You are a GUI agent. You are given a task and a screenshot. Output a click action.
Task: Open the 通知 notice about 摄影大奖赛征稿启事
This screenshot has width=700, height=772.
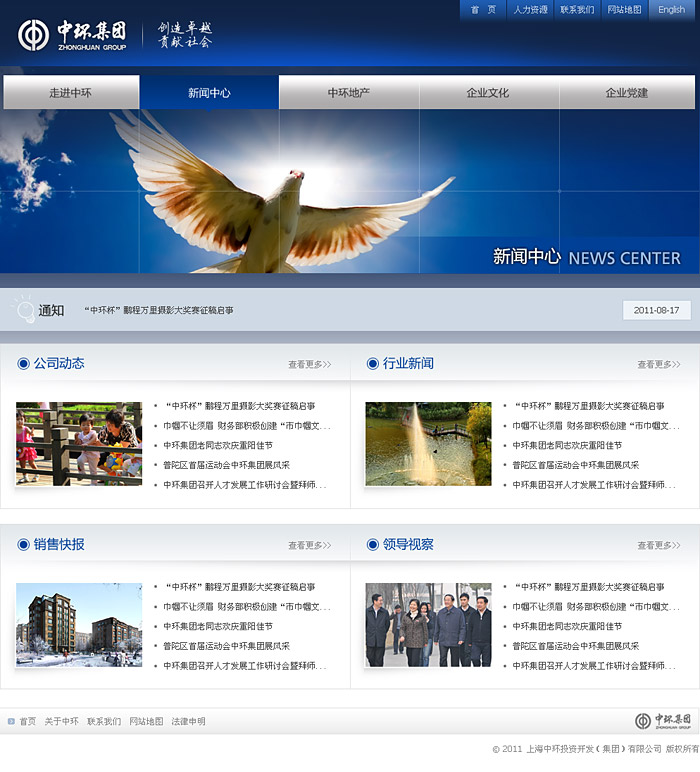coord(159,311)
